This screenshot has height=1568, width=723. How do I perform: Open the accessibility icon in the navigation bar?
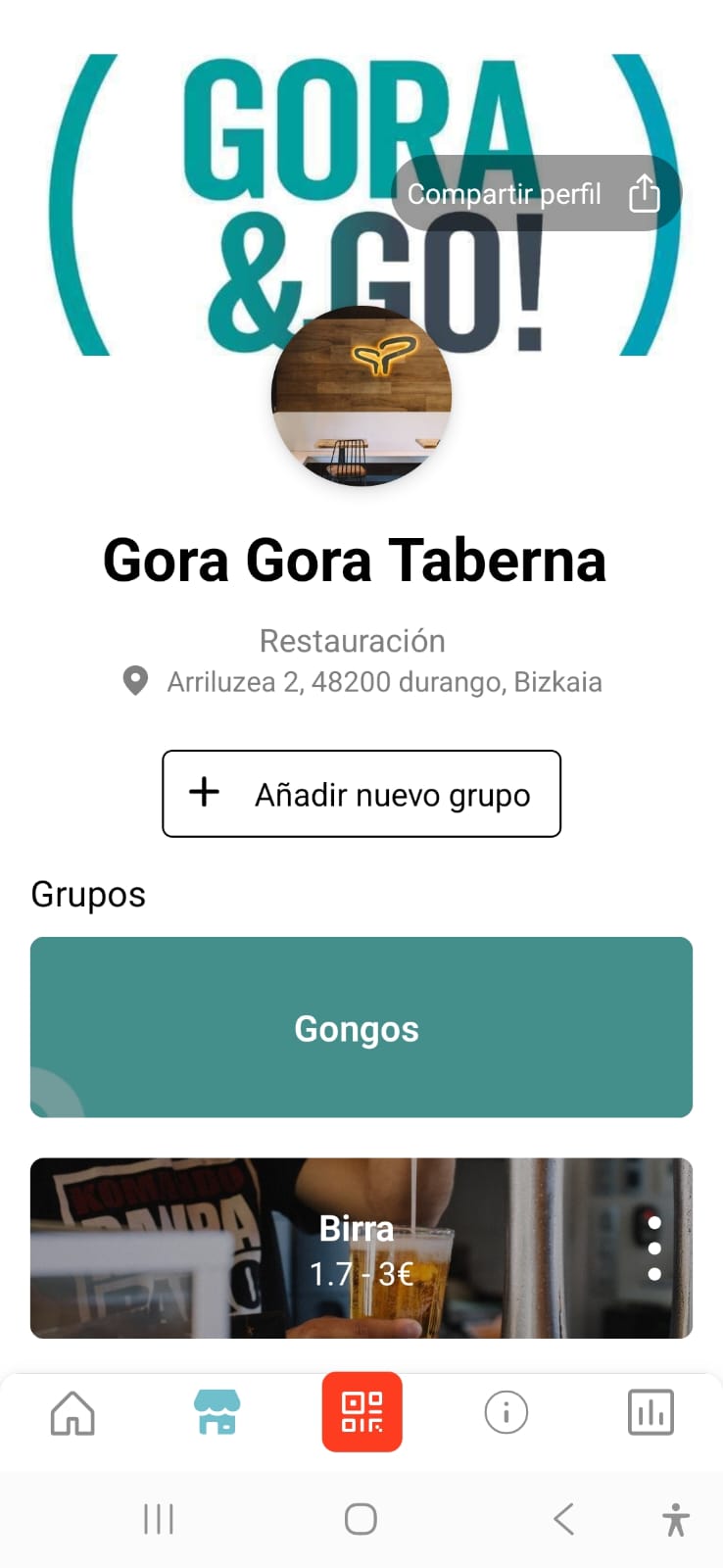[x=676, y=1518]
